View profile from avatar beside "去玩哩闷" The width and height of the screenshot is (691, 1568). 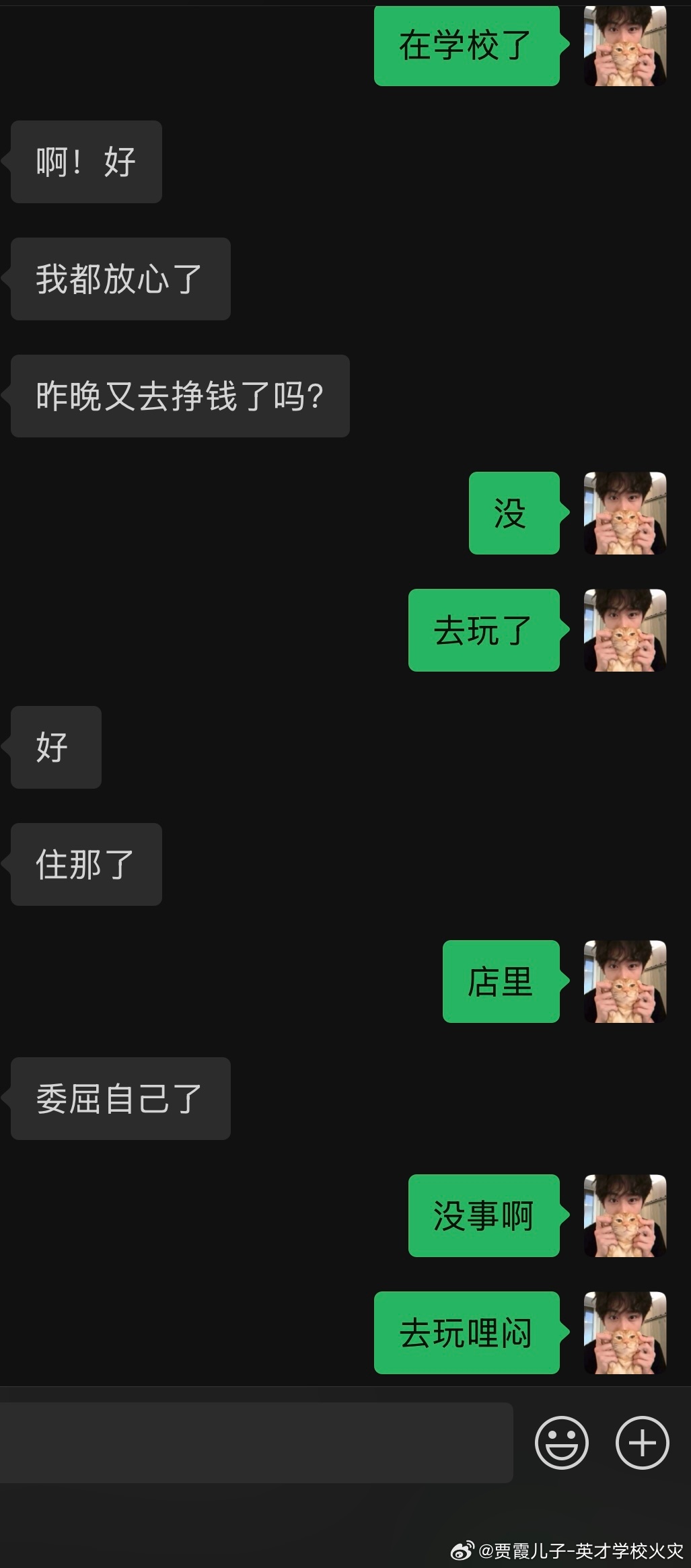click(x=625, y=1332)
